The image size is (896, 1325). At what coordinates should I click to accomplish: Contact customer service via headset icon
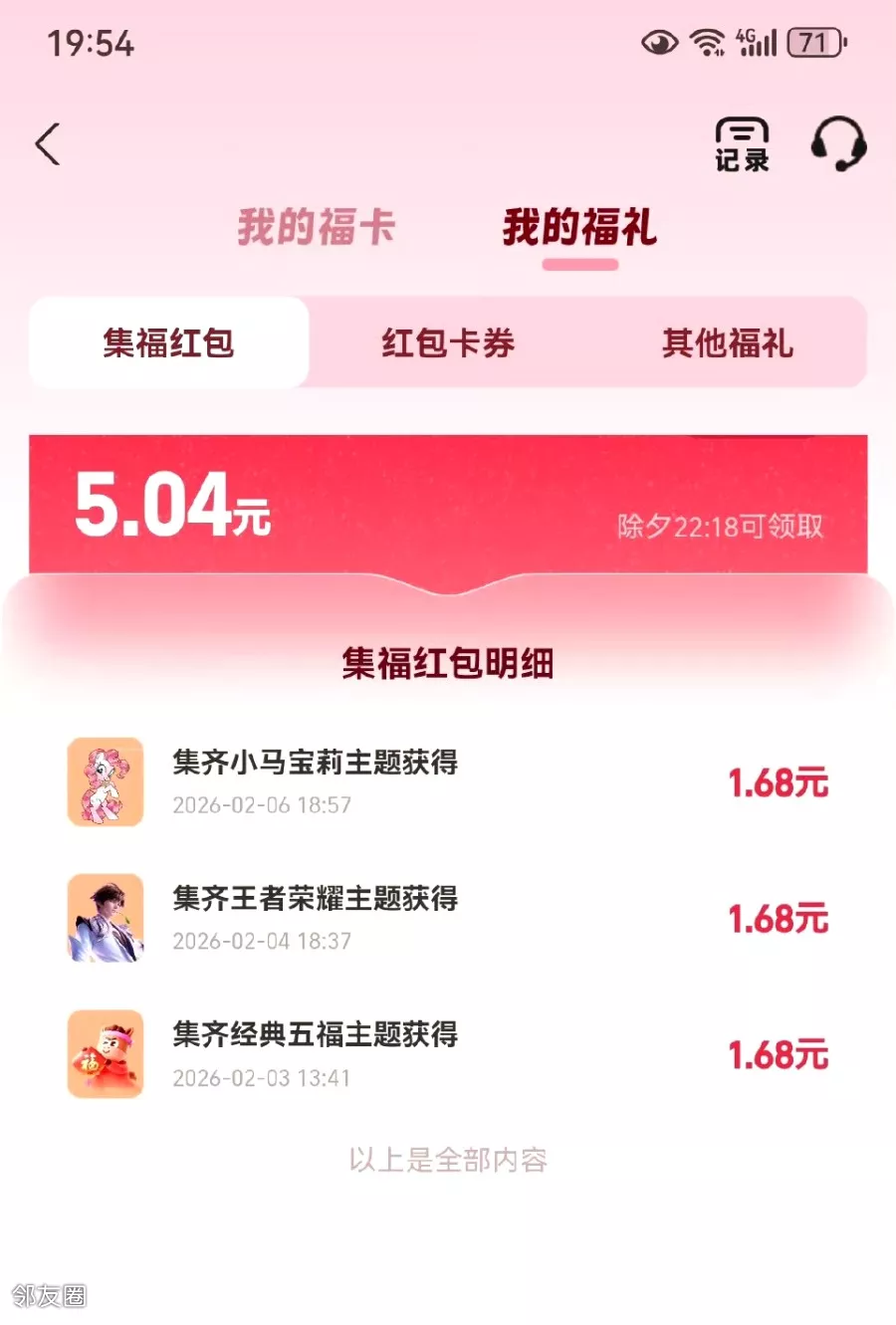click(x=838, y=144)
